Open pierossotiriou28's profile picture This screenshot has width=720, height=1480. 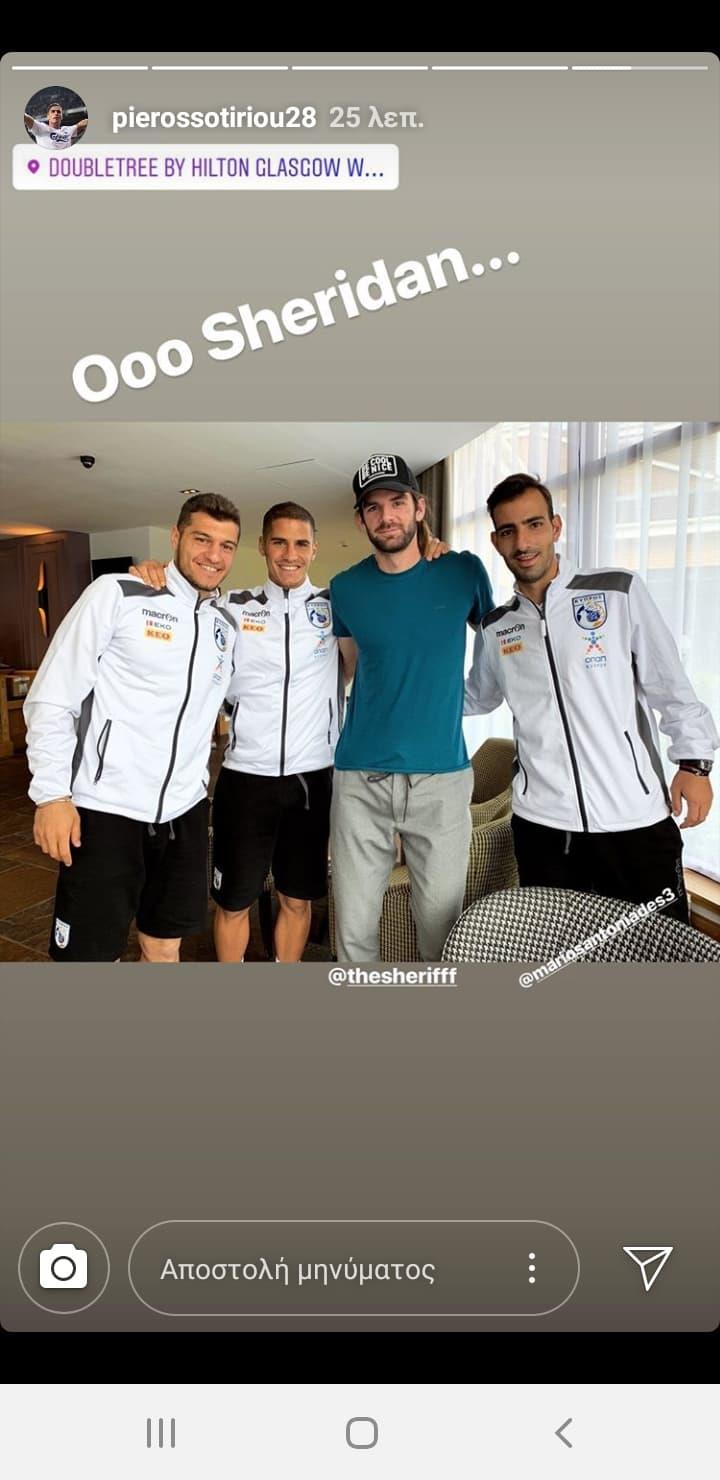56,117
